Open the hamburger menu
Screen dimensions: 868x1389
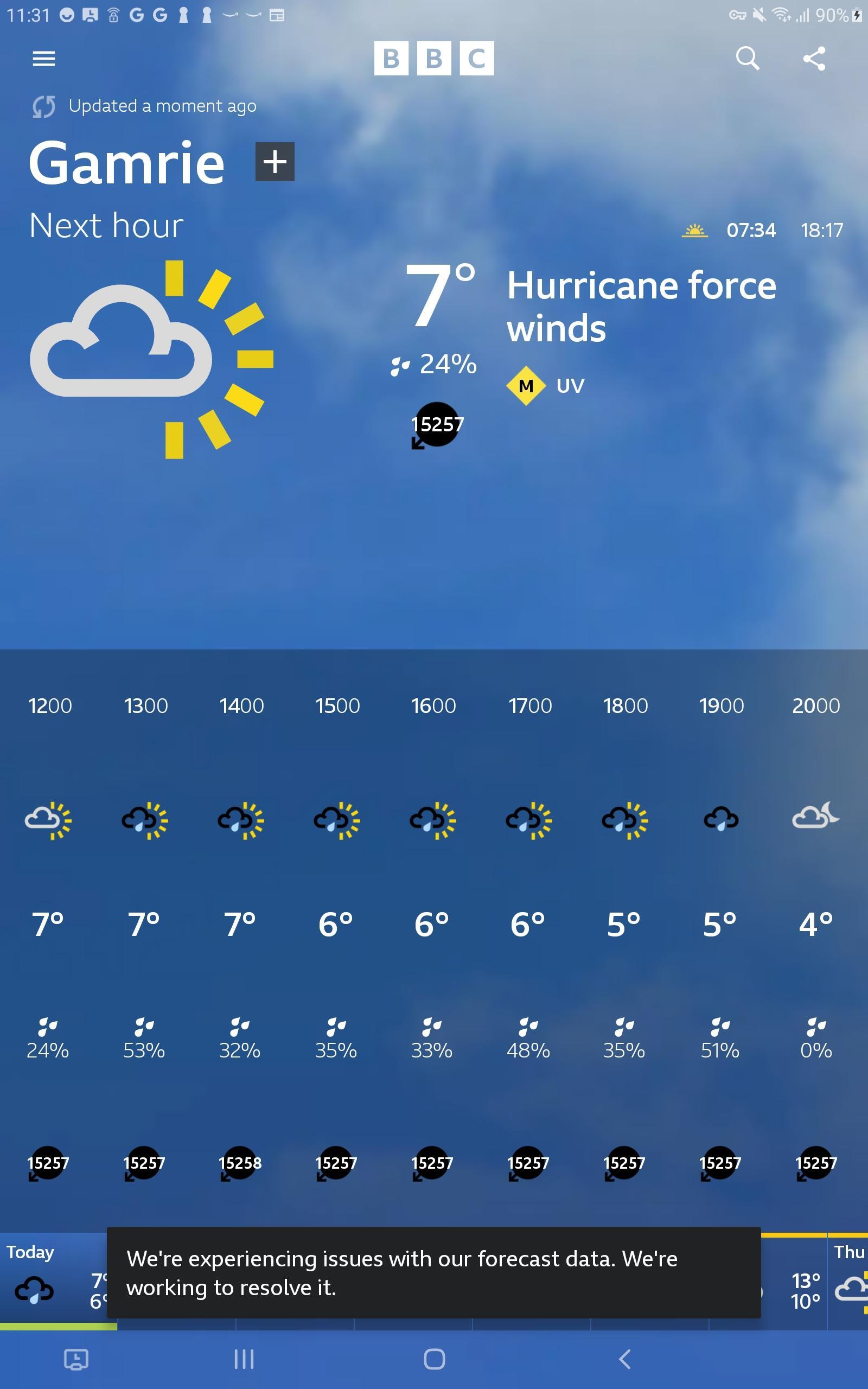[x=43, y=59]
